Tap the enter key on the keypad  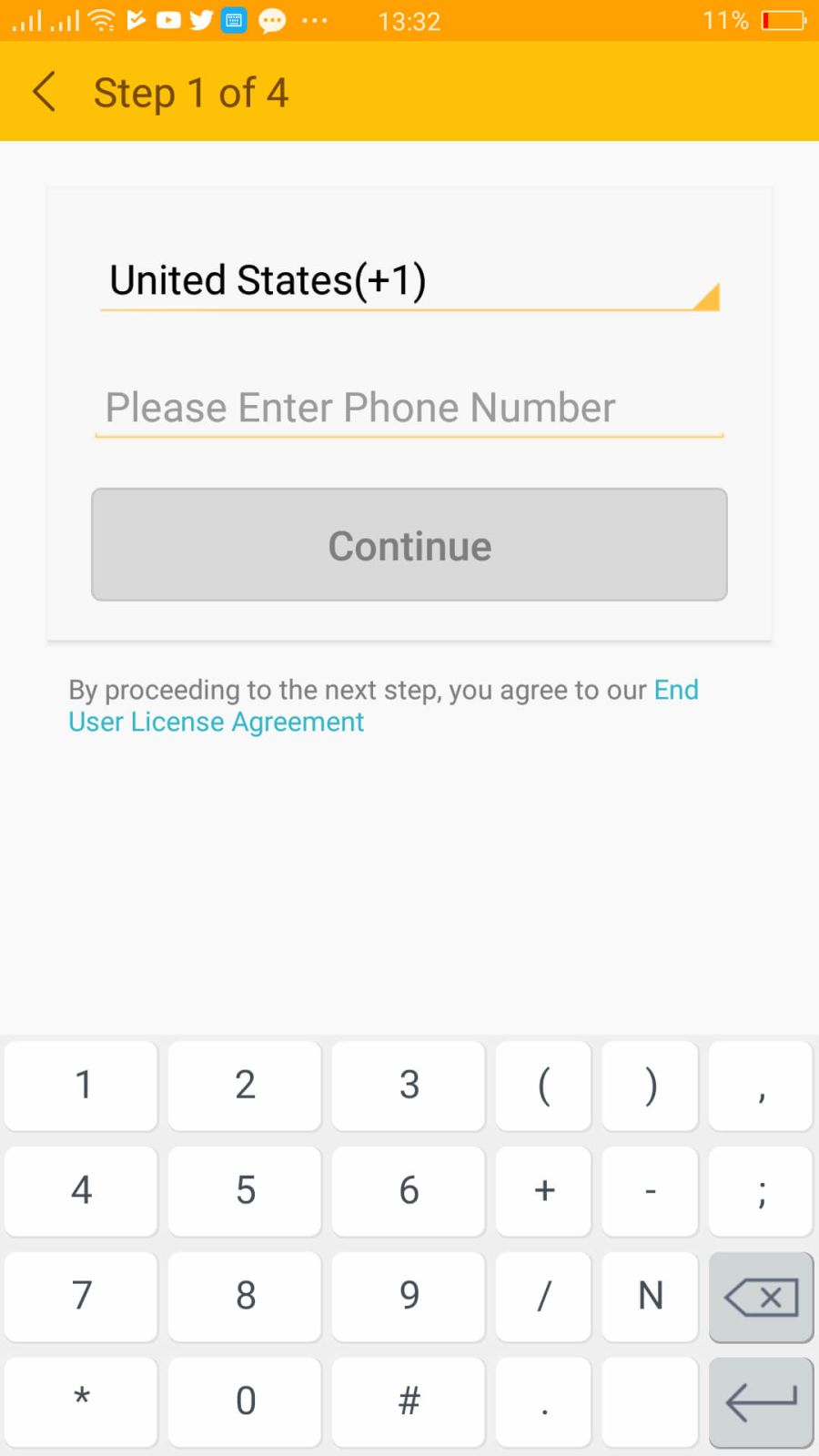pyautogui.click(x=761, y=1402)
